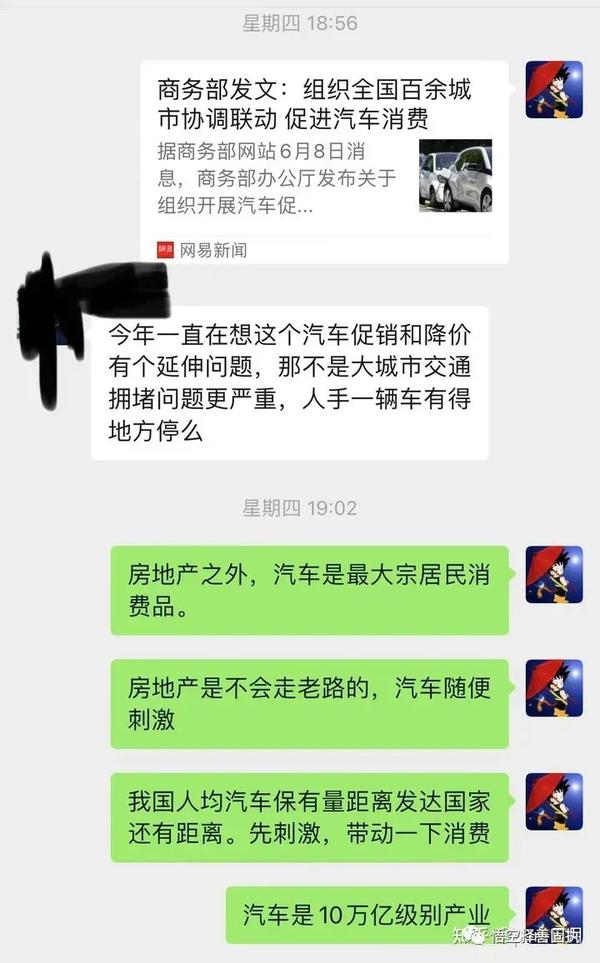Tap the avatar next to 房地产是不会走老路的 message
The width and height of the screenshot is (600, 963).
[x=553, y=688]
